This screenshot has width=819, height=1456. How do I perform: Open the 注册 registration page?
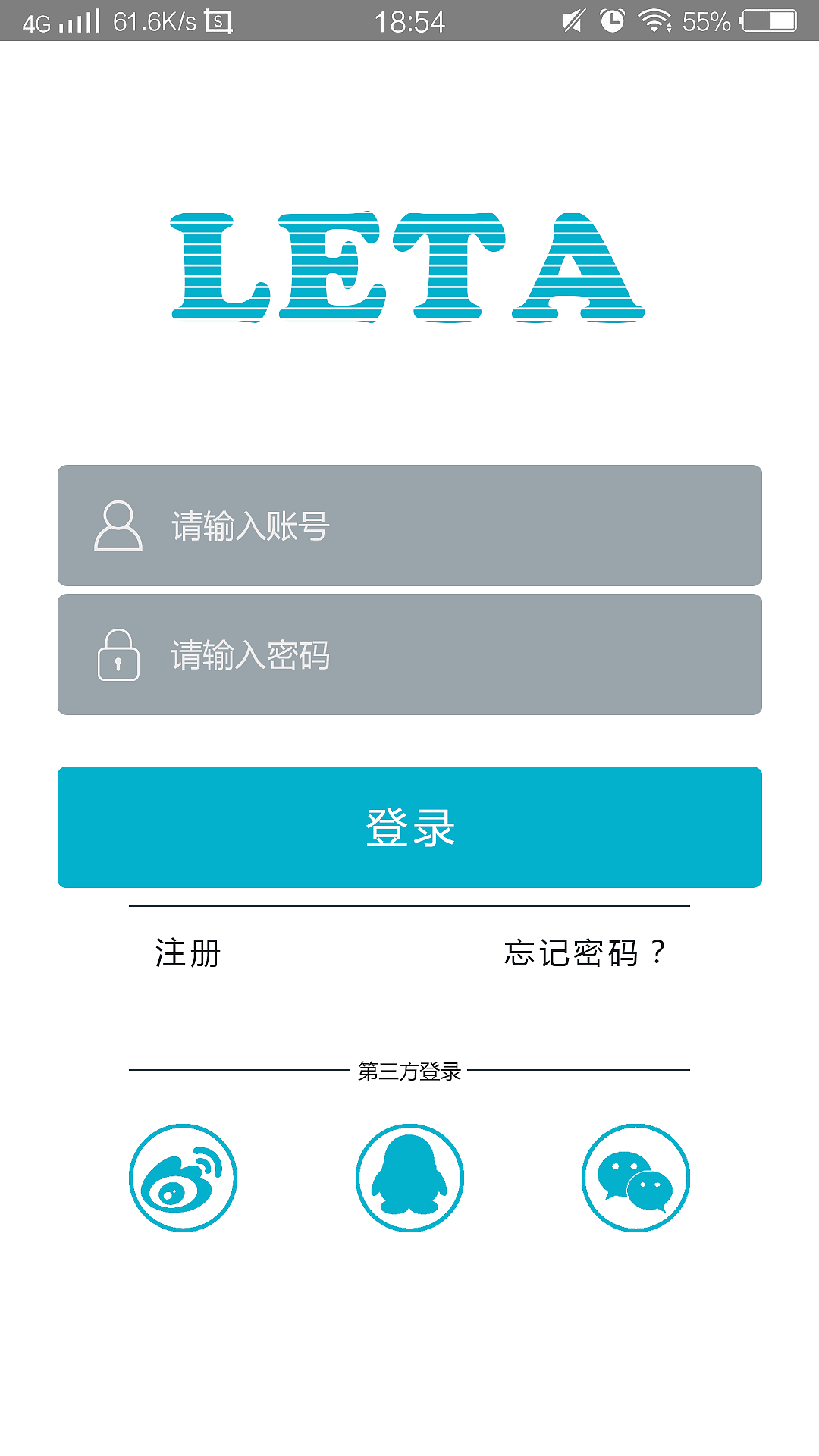click(184, 954)
